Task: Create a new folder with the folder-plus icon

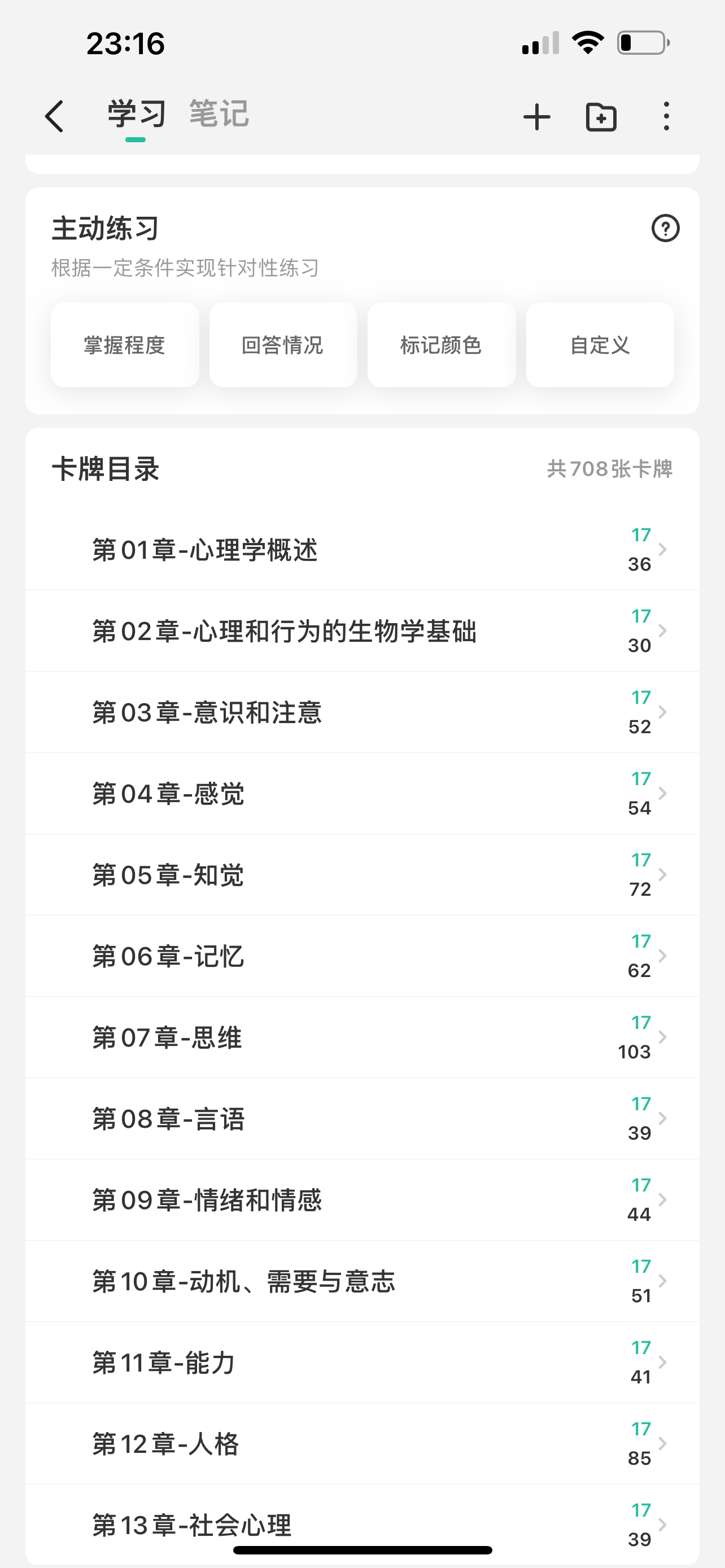Action: pos(601,117)
